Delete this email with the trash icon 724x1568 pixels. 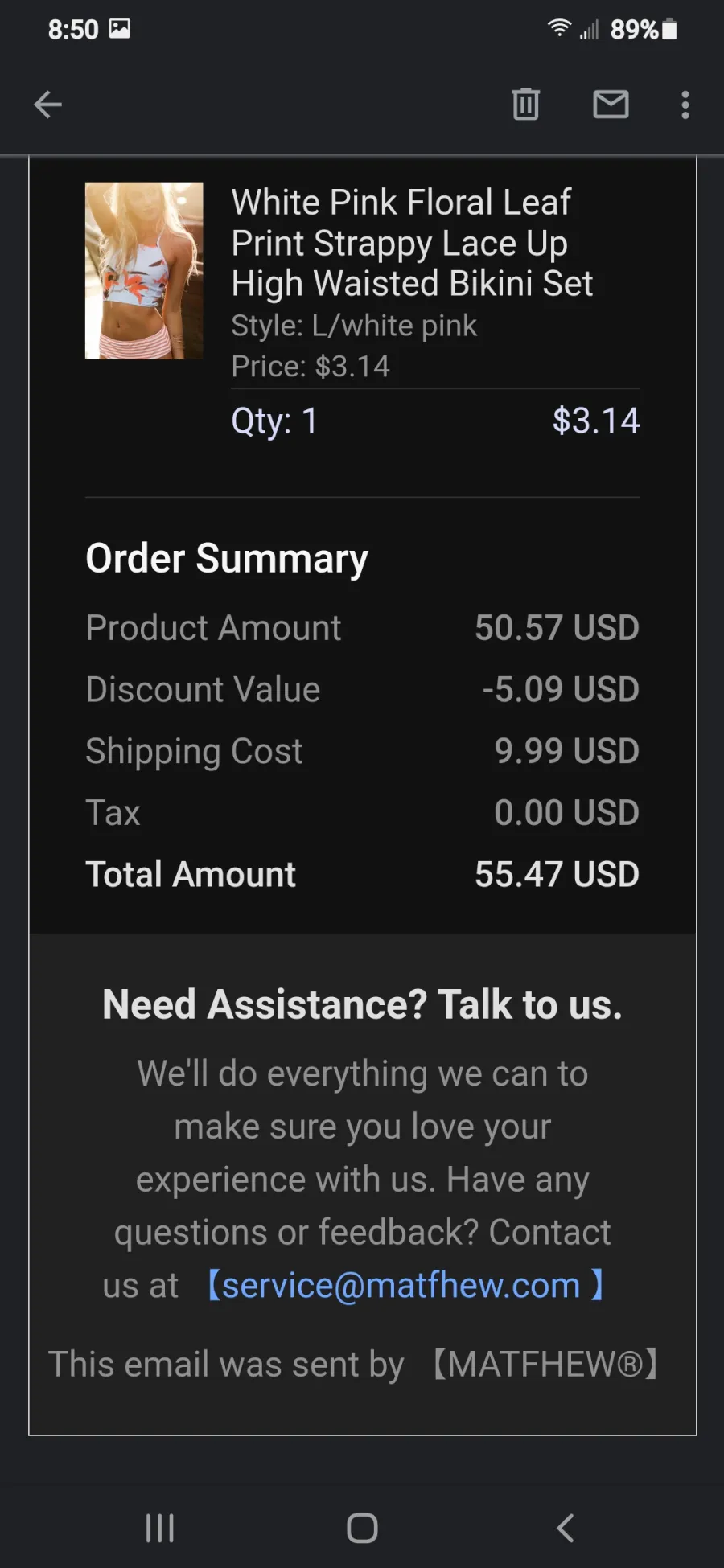(525, 105)
